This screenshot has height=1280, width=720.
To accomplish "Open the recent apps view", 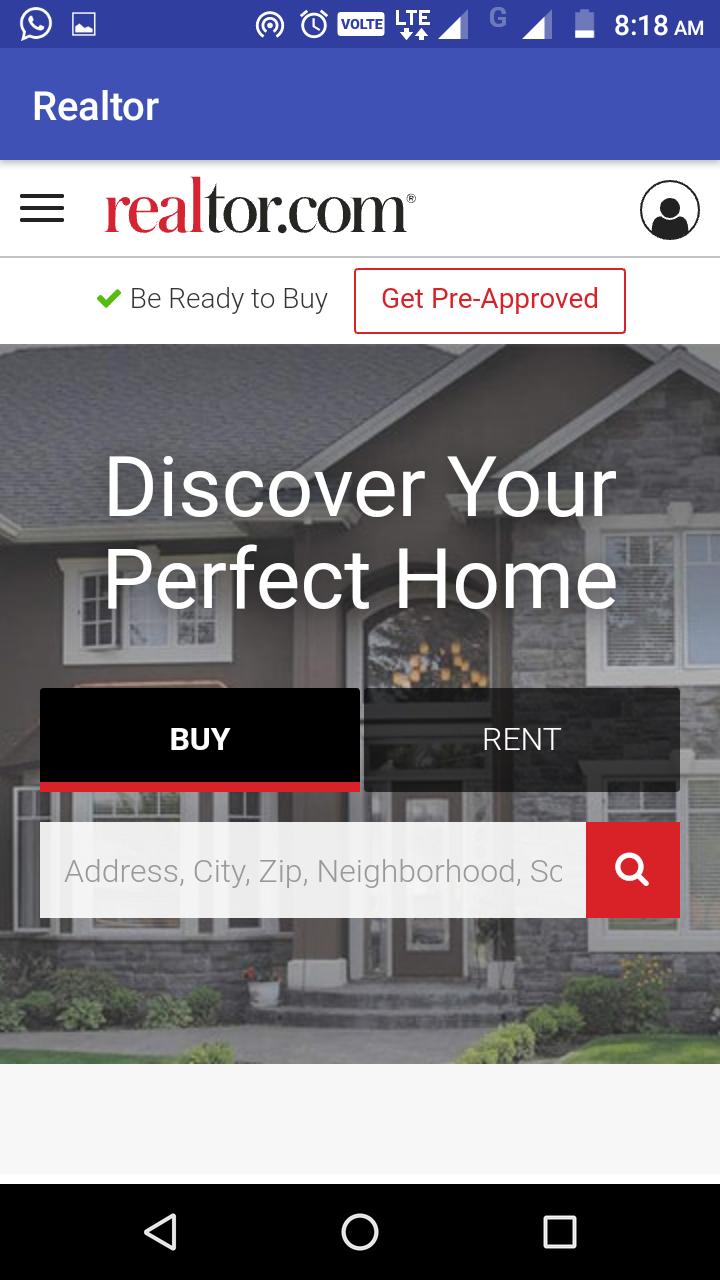I will tap(559, 1232).
